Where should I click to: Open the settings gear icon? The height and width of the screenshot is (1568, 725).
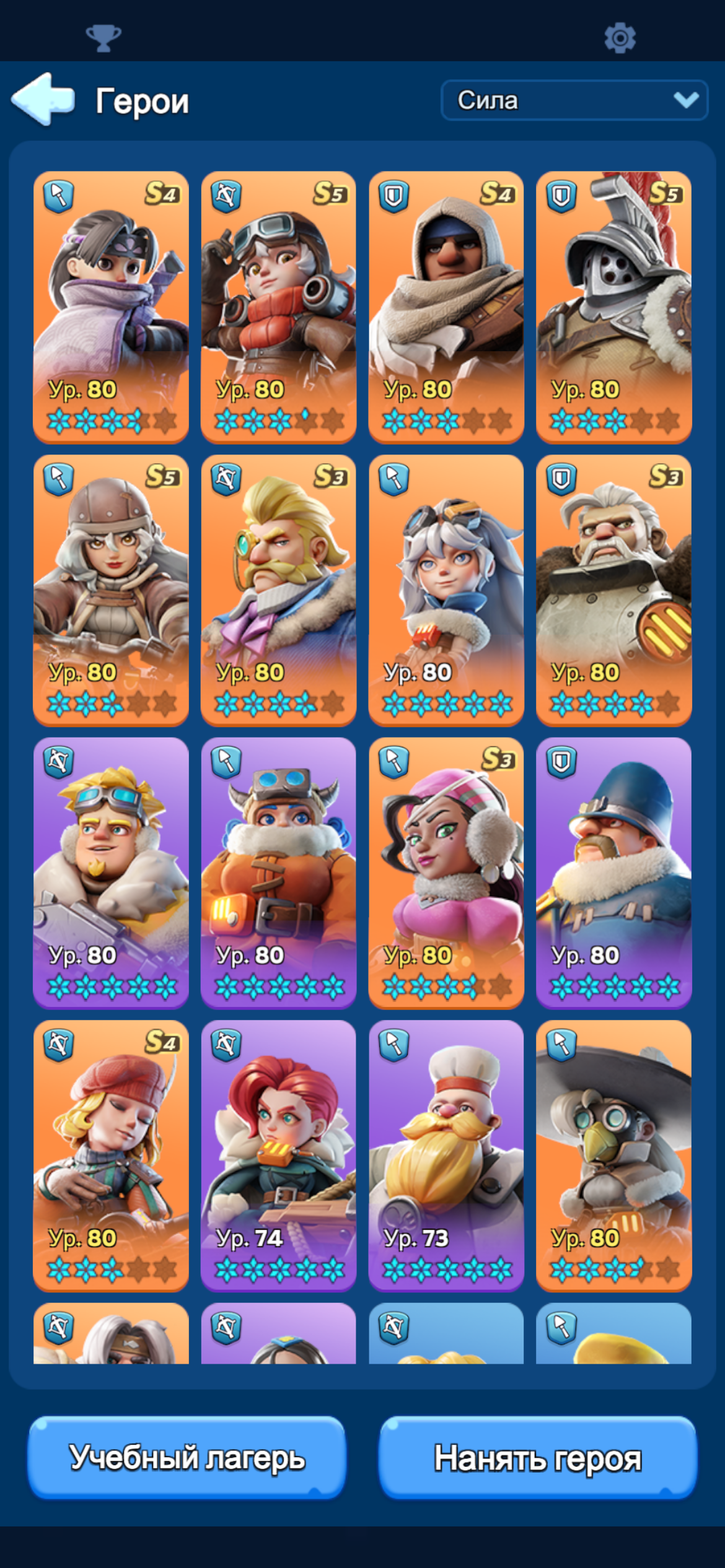[620, 38]
